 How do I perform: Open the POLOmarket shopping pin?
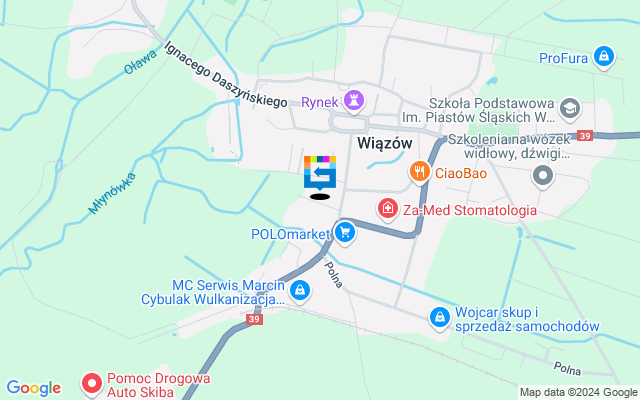pyautogui.click(x=346, y=234)
